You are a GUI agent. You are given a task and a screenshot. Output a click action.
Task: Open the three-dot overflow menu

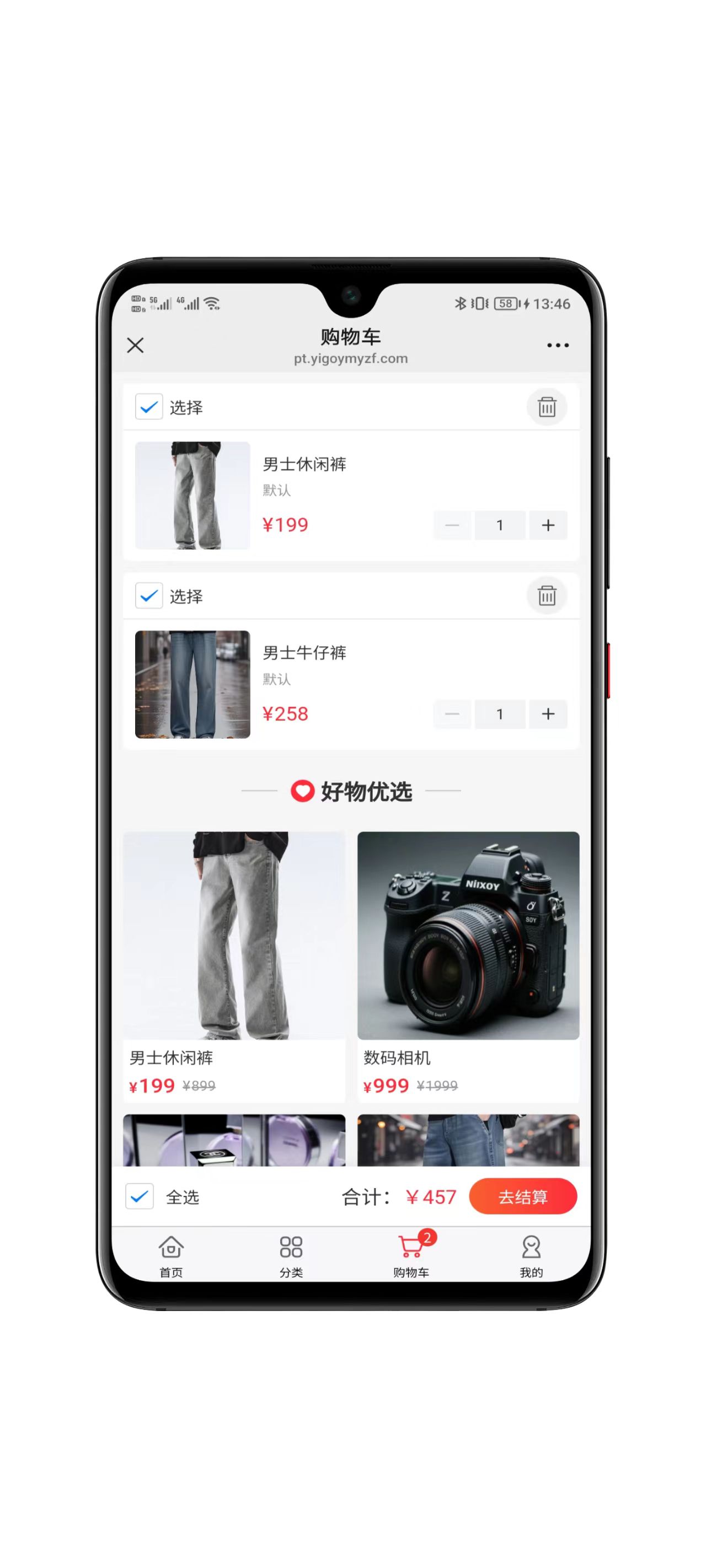[x=558, y=345]
